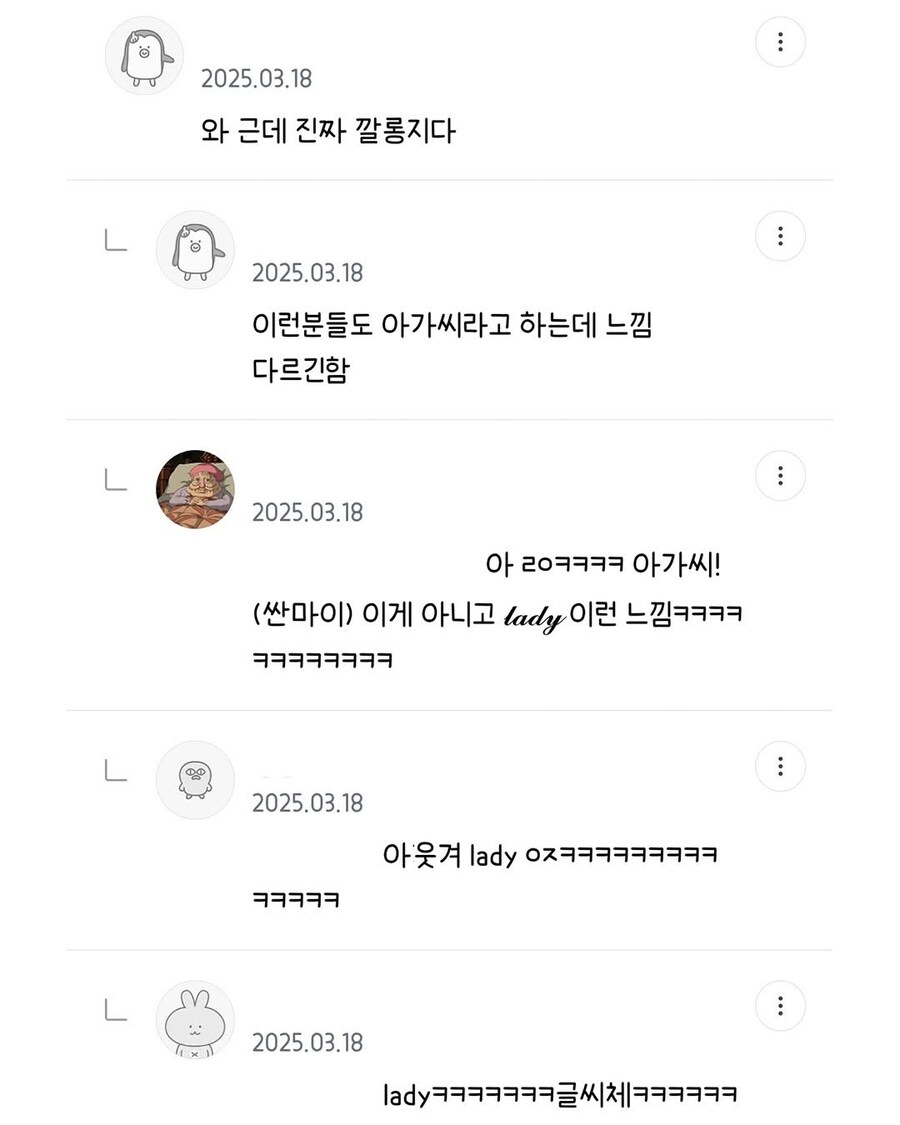Image resolution: width=900 pixels, height=1125 pixels.
Task: Select the reply arrow next to third comment
Action: point(113,480)
